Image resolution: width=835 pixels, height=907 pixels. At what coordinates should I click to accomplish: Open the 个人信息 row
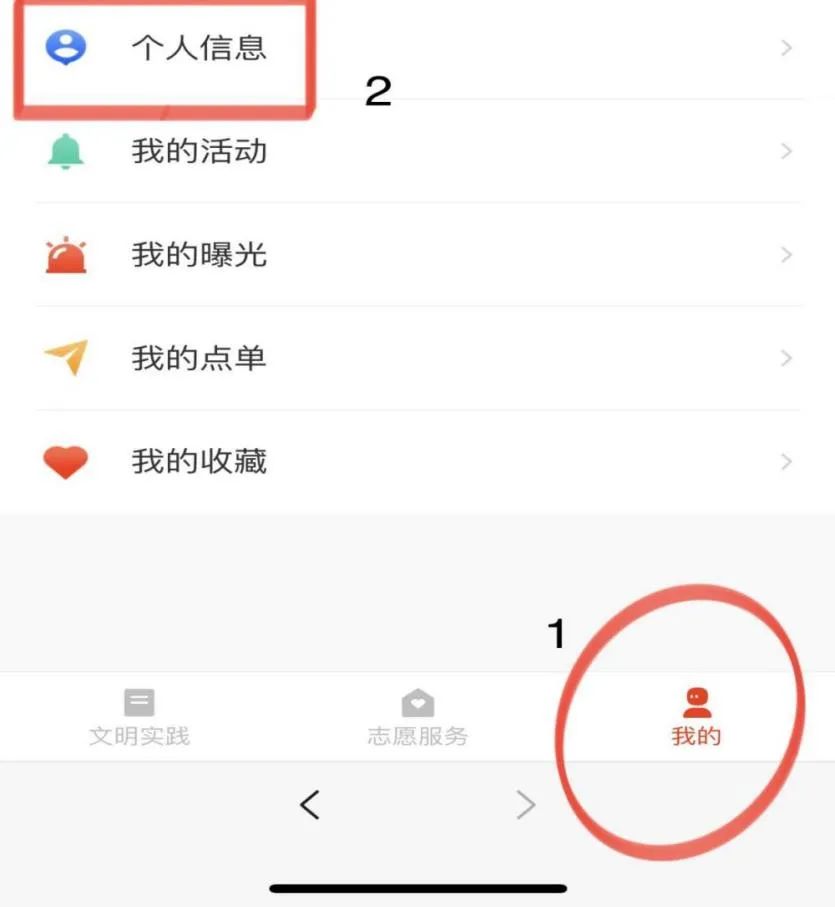[199, 48]
